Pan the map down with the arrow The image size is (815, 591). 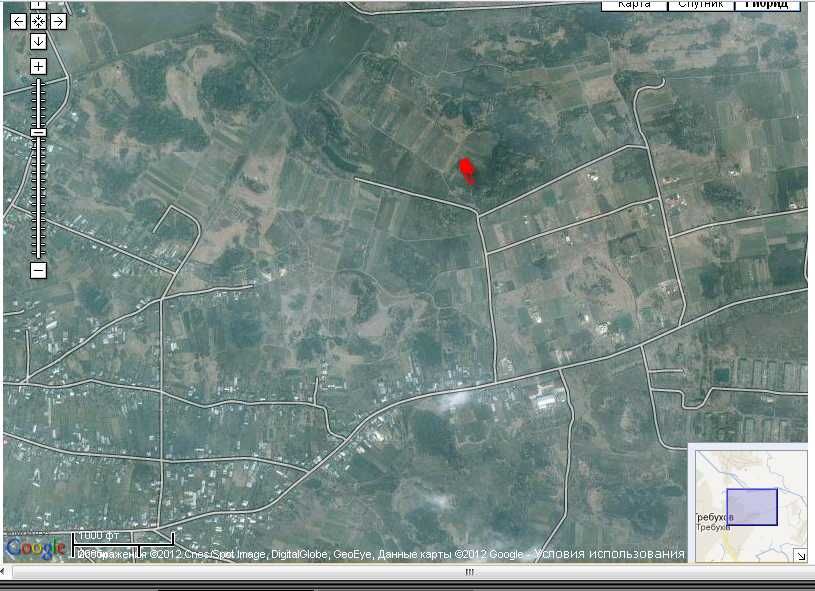38,41
